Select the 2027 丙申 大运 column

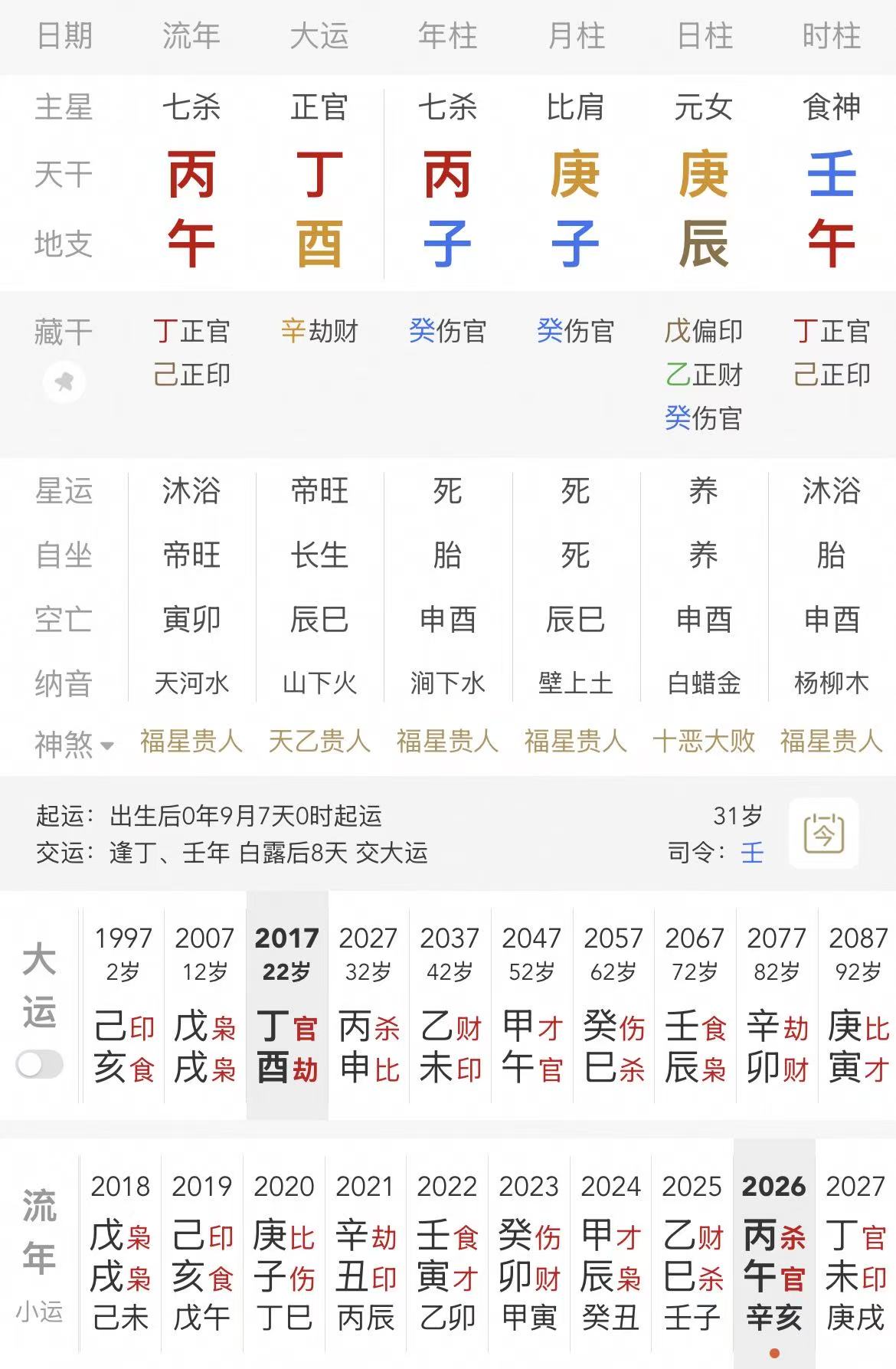(368, 1005)
